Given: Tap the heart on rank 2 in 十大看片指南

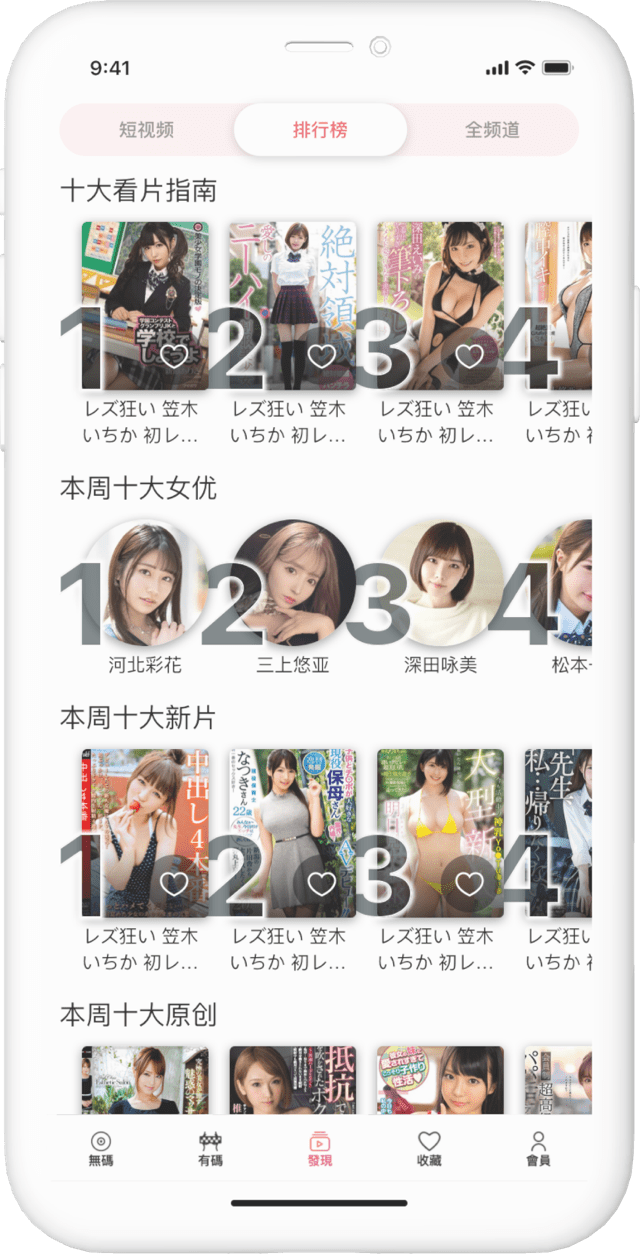Looking at the screenshot, I should point(321,356).
